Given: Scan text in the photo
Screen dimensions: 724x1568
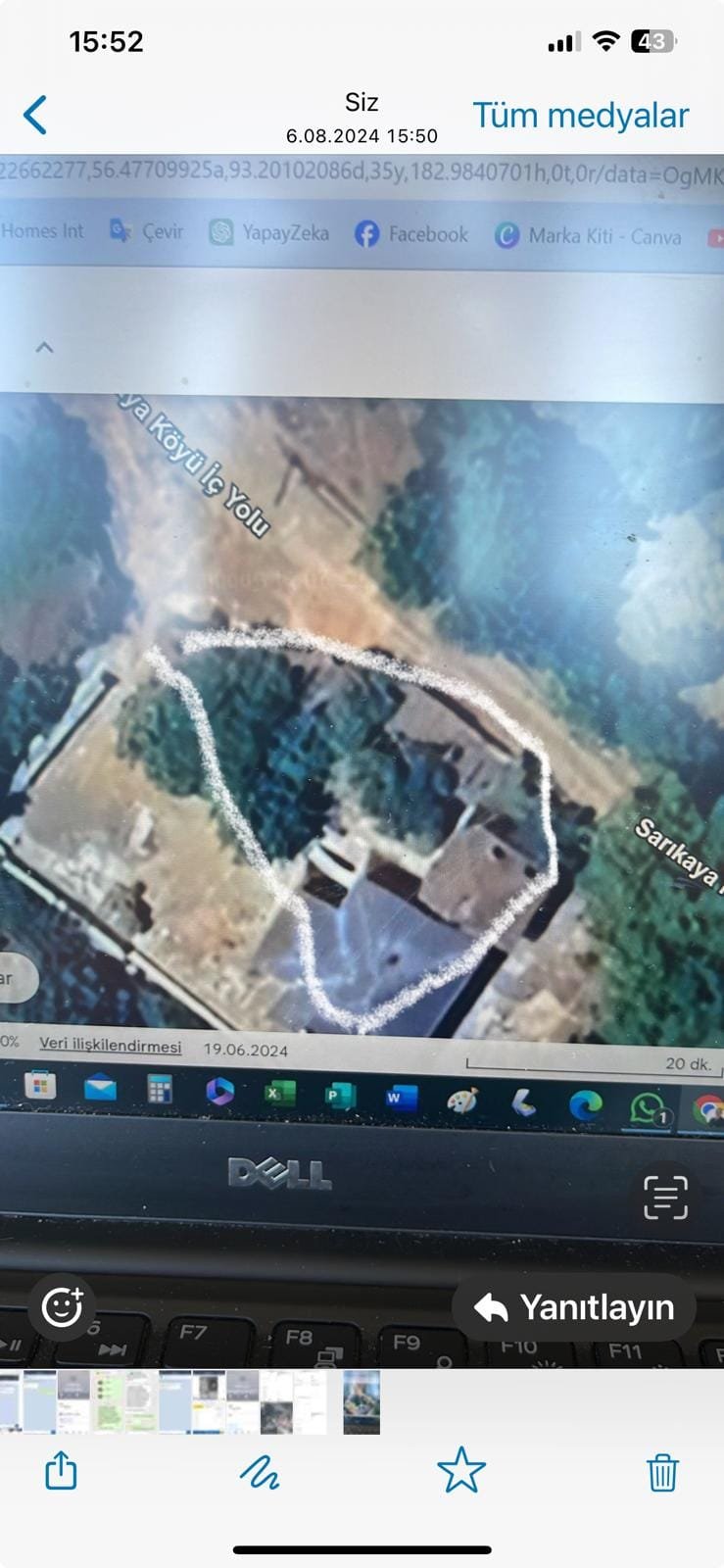Looking at the screenshot, I should (665, 1197).
